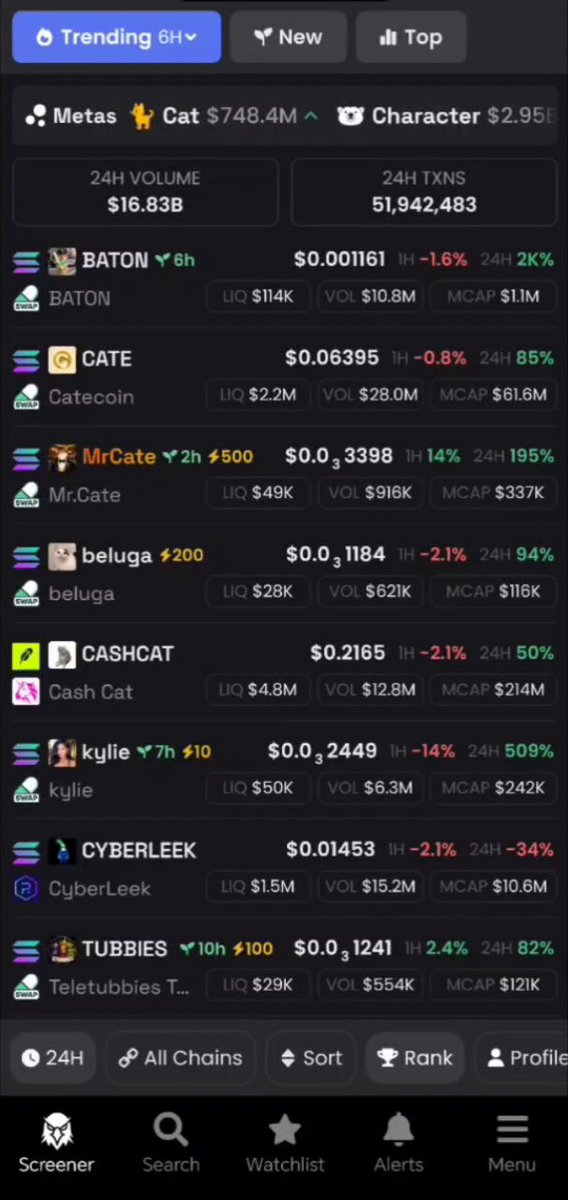This screenshot has height=1200, width=568.
Task: Choose the All Chains filter
Action: pyautogui.click(x=180, y=1058)
